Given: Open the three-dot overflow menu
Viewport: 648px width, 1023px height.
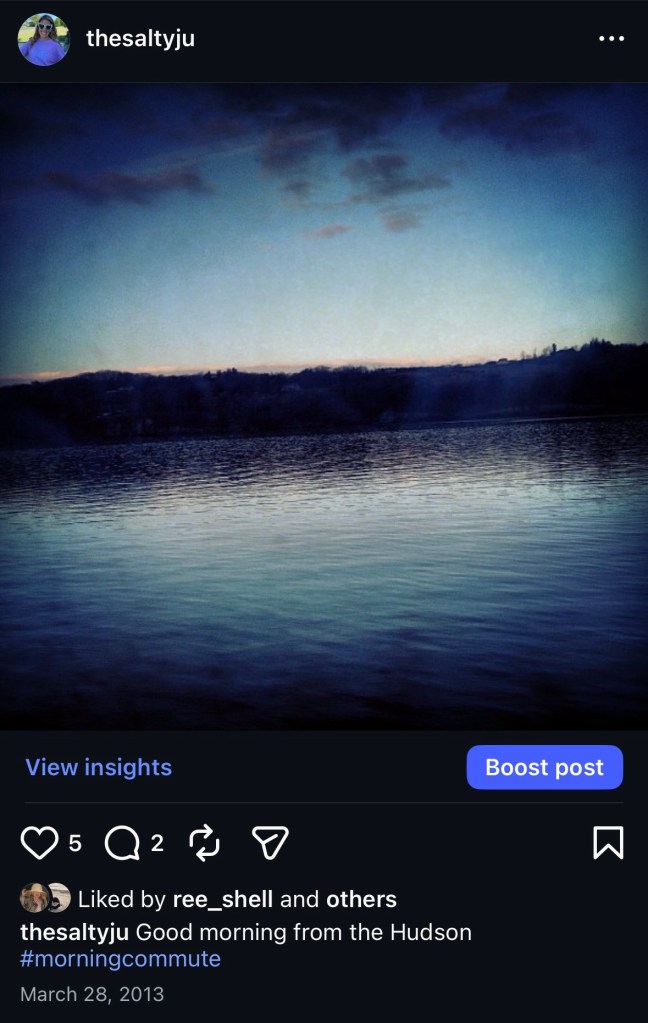Looking at the screenshot, I should [610, 38].
